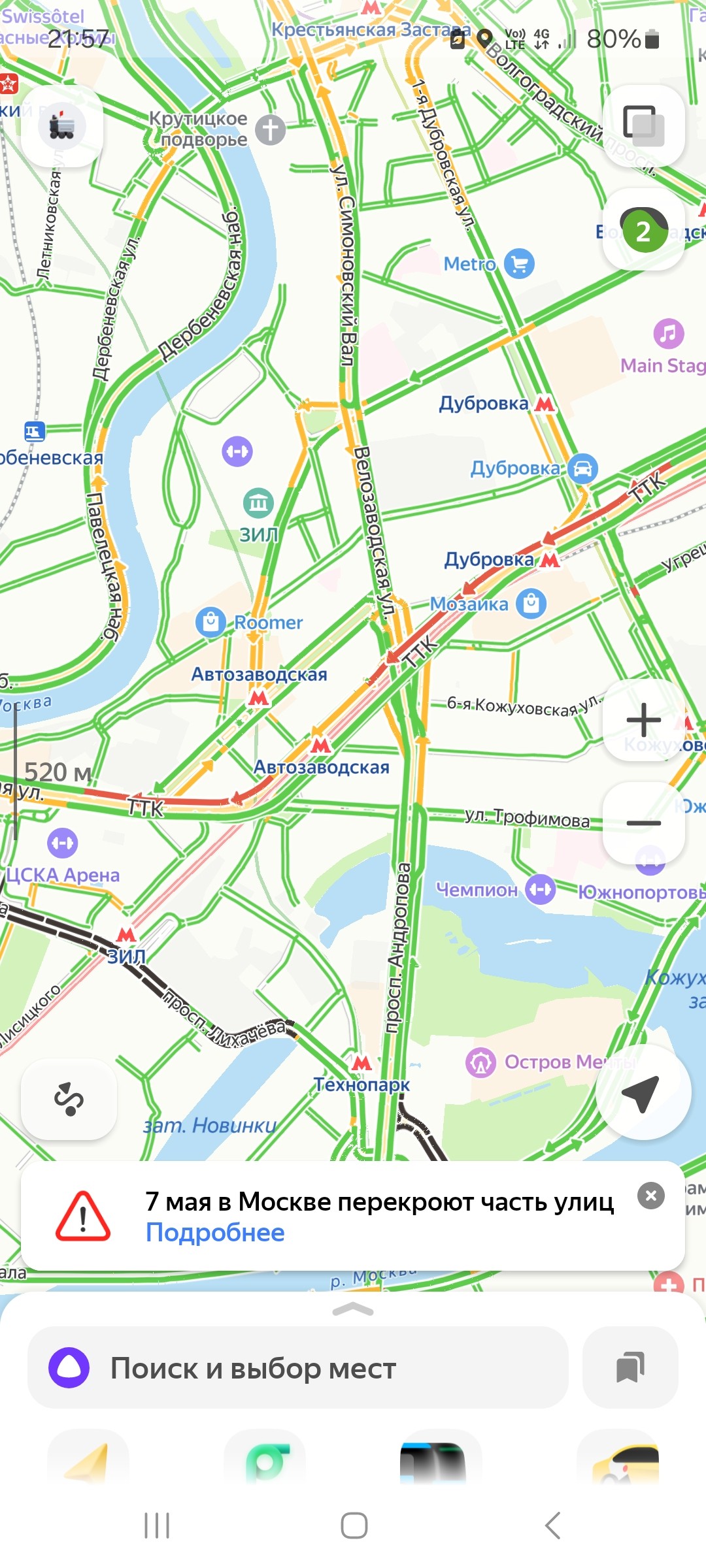
Task: Open the truck icon in top-left corner
Action: pos(62,126)
